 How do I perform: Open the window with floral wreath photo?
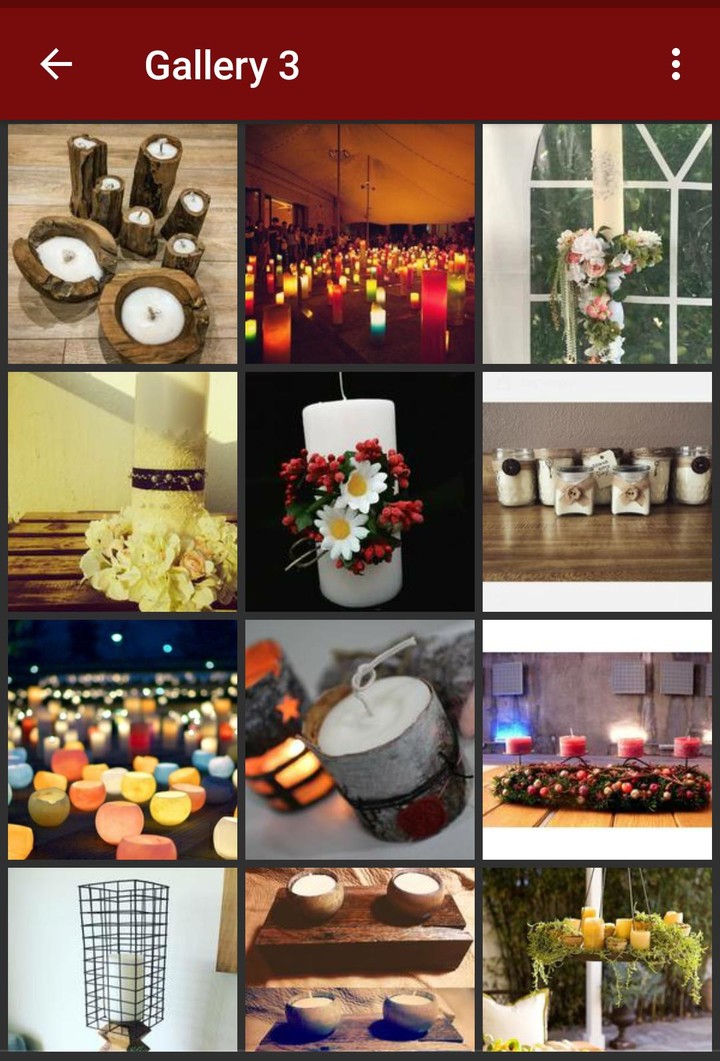(597, 241)
